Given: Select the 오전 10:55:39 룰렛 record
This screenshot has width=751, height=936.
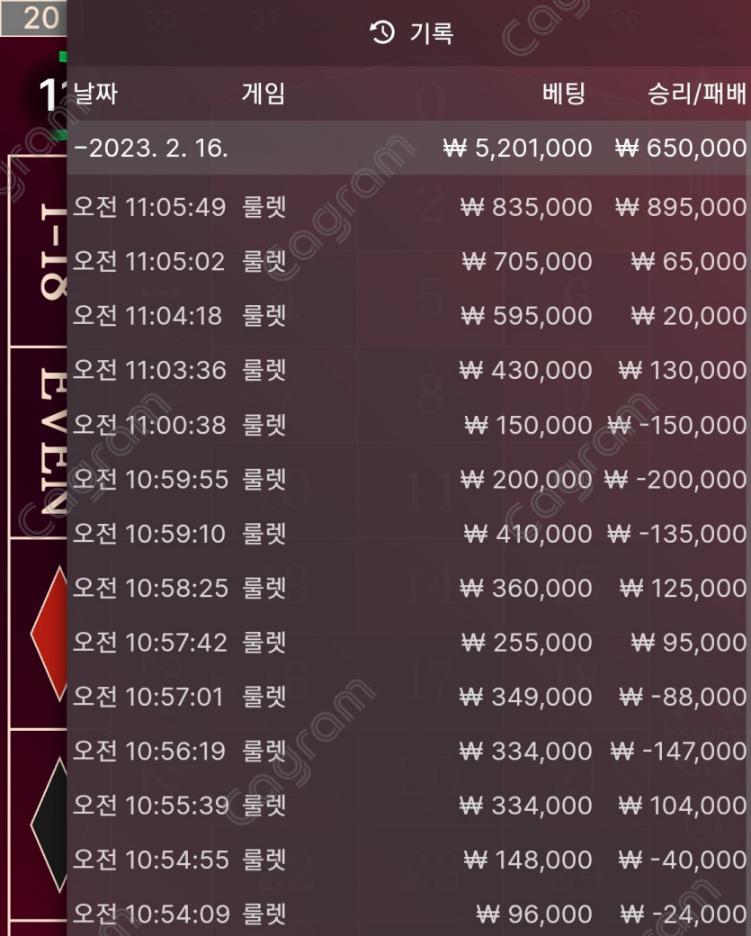Looking at the screenshot, I should click(408, 804).
